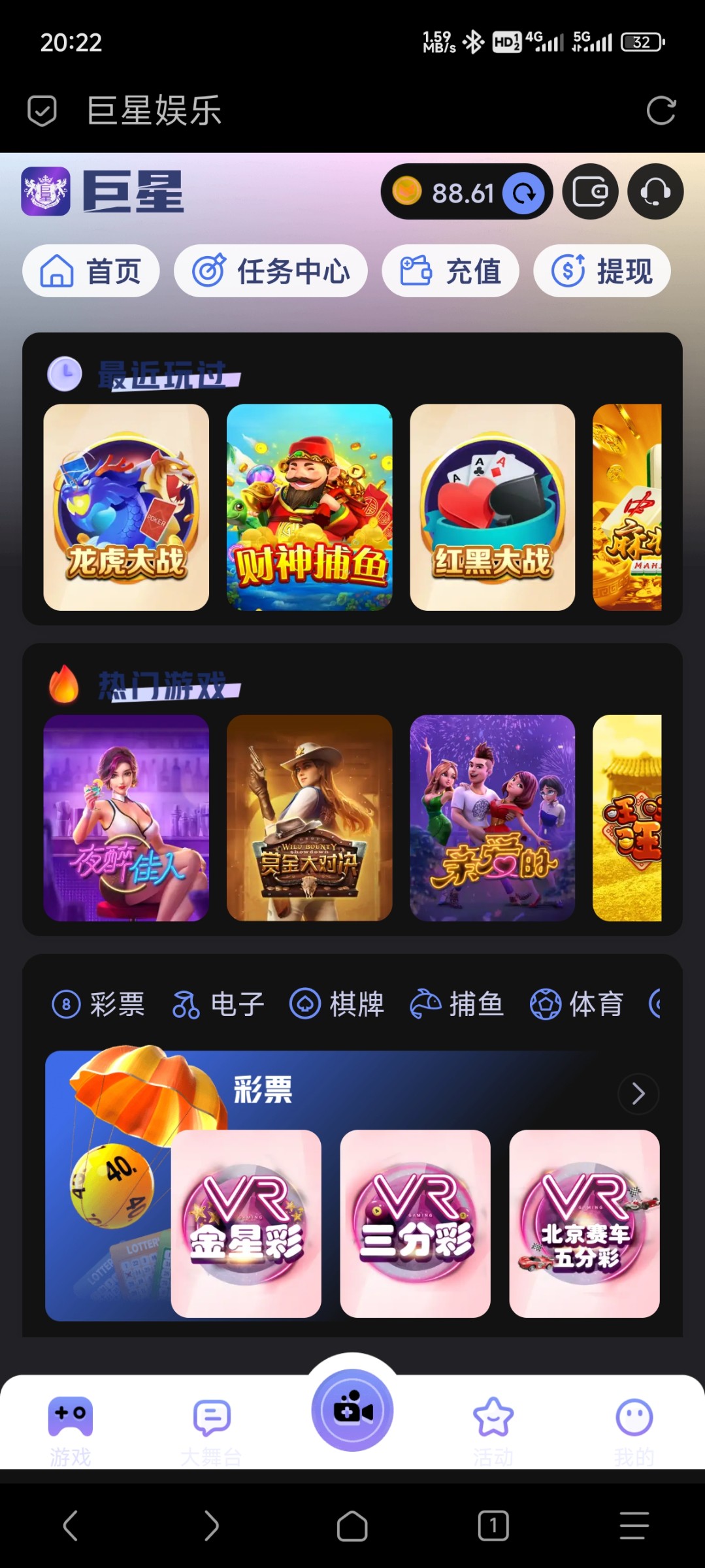
Task: Open VR 三分彩 lottery
Action: tap(415, 1223)
